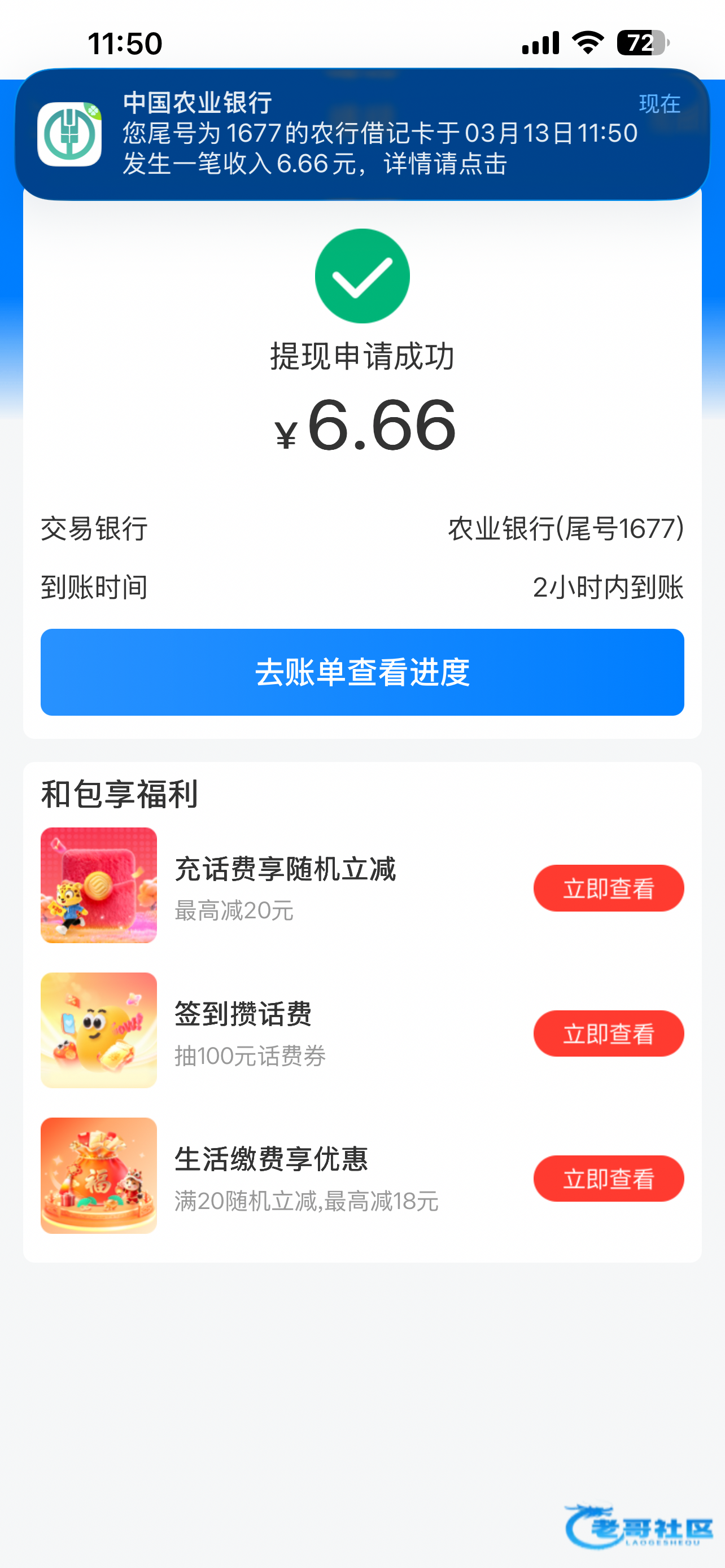Open the 充话费享随机立减 red packet image

point(99,885)
